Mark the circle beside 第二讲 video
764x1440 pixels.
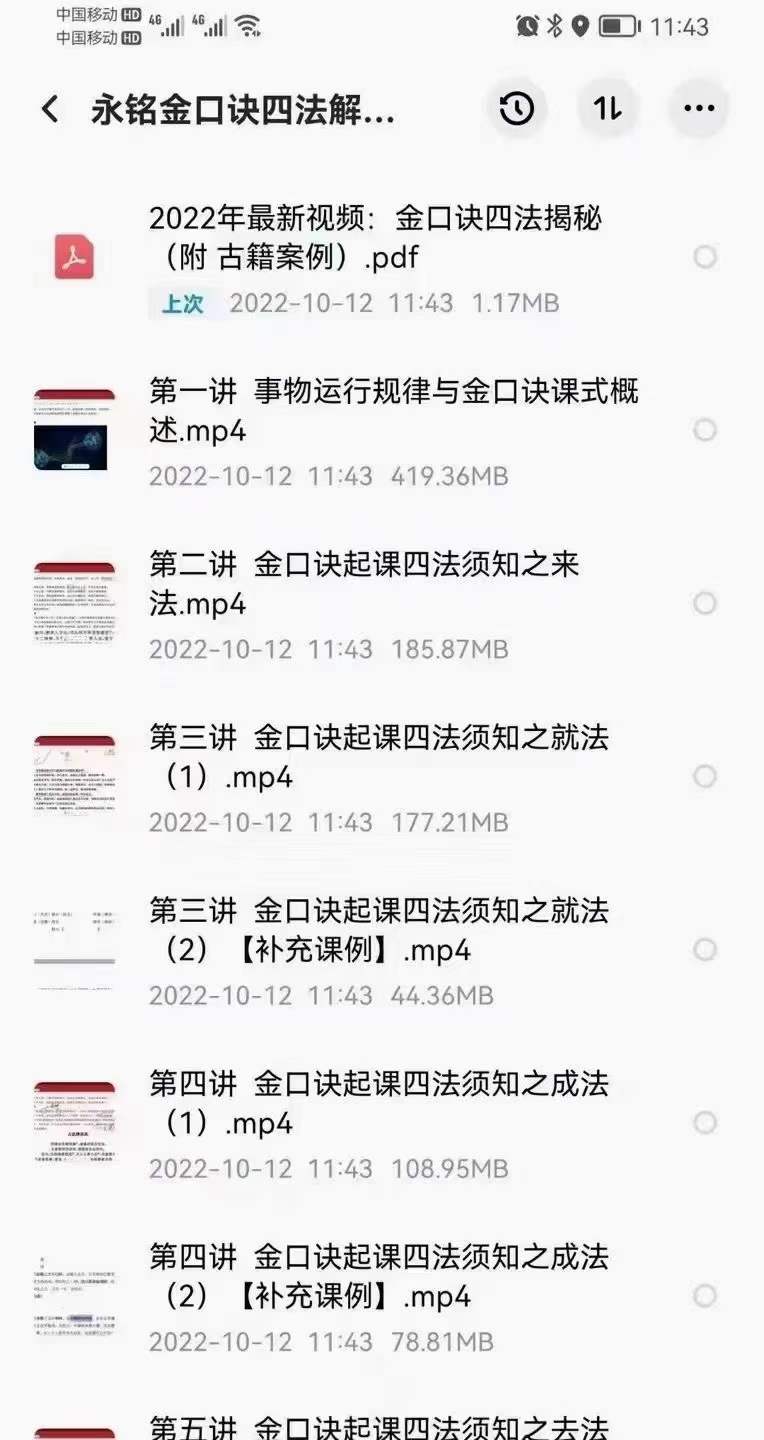pos(705,603)
